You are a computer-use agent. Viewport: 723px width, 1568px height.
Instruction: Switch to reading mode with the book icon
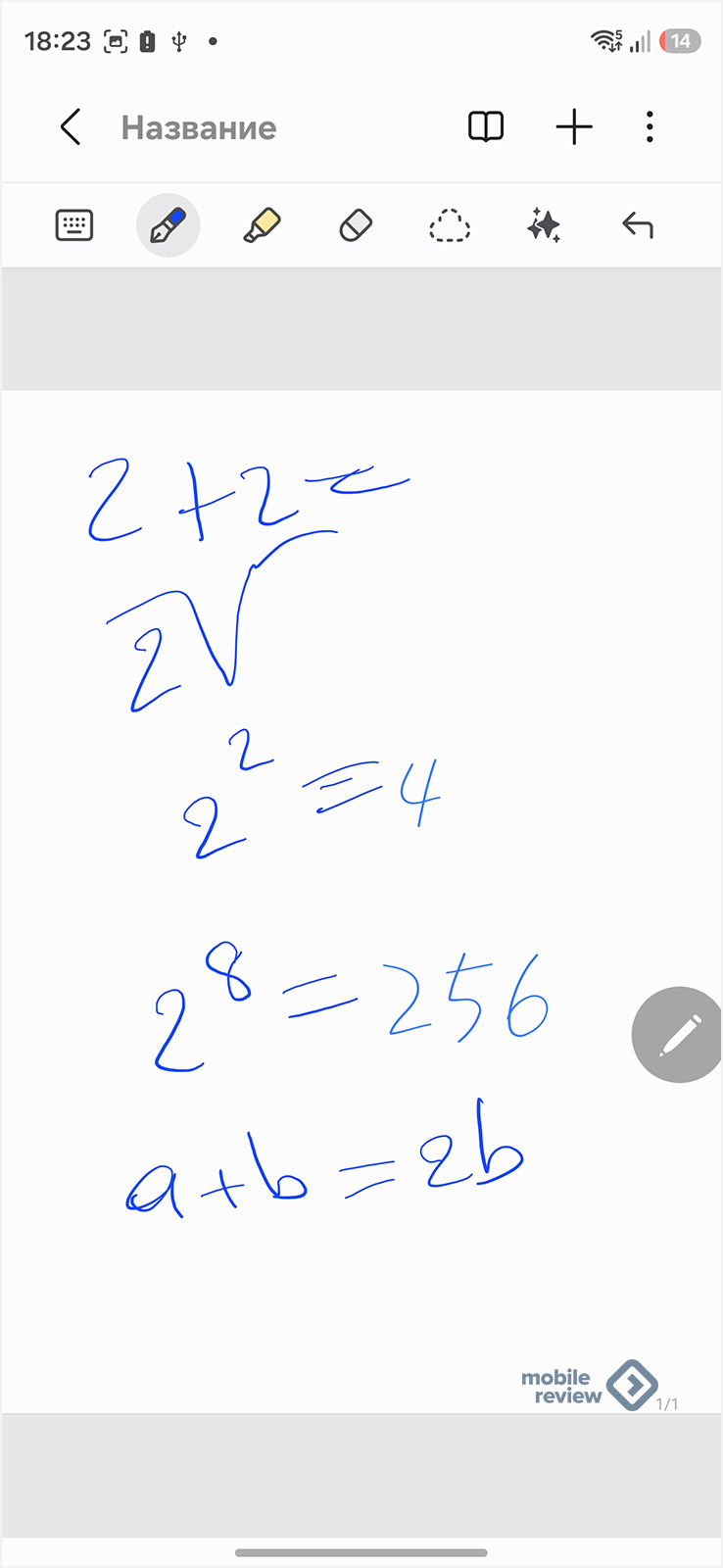[x=486, y=127]
